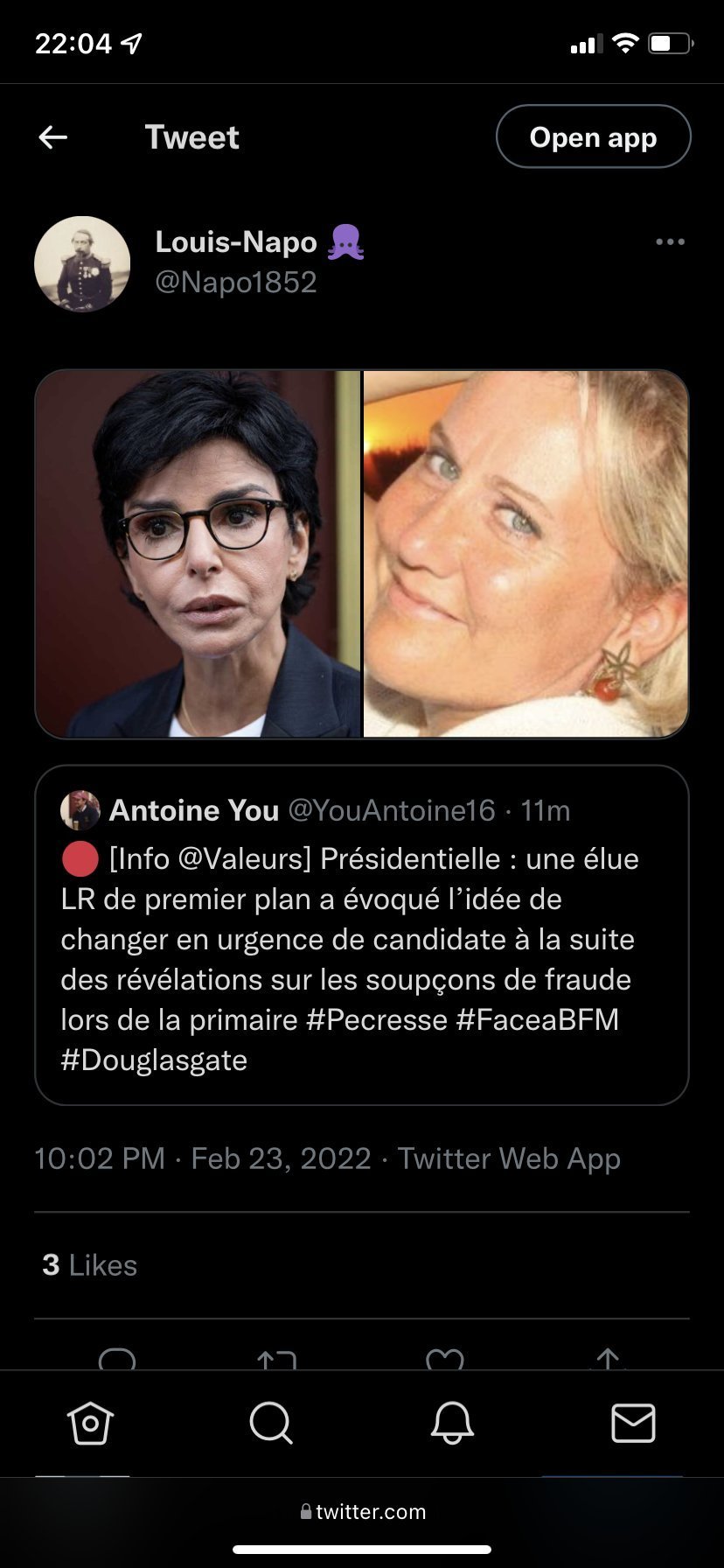Switch to the Search tab

pos(271,1423)
